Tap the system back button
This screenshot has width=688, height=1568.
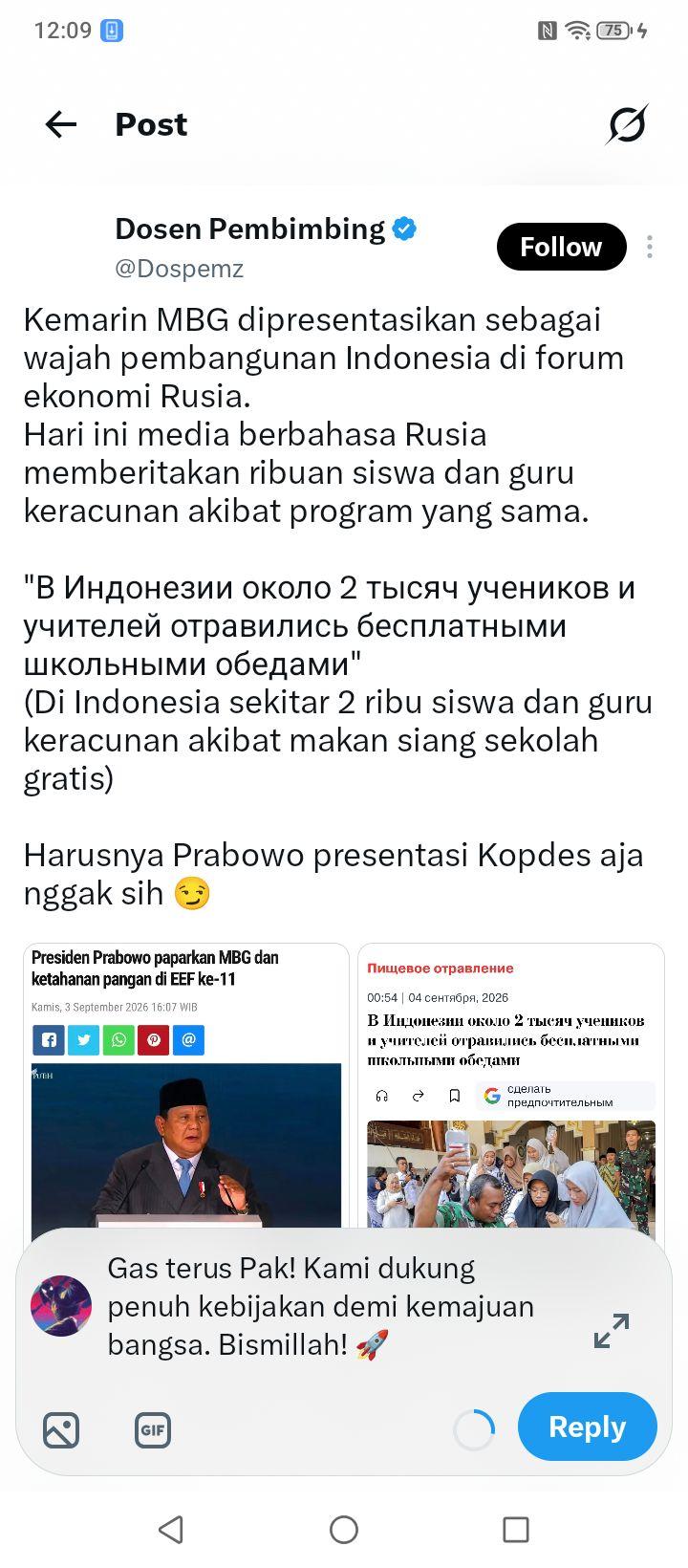[x=171, y=1530]
